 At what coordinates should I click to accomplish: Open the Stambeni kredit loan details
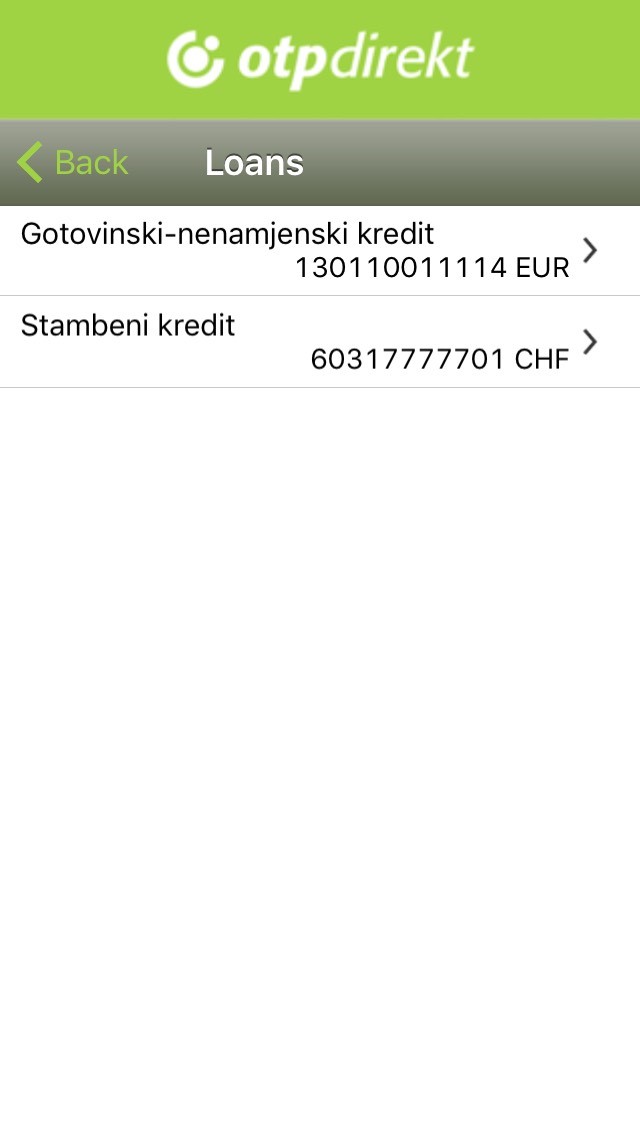[320, 342]
